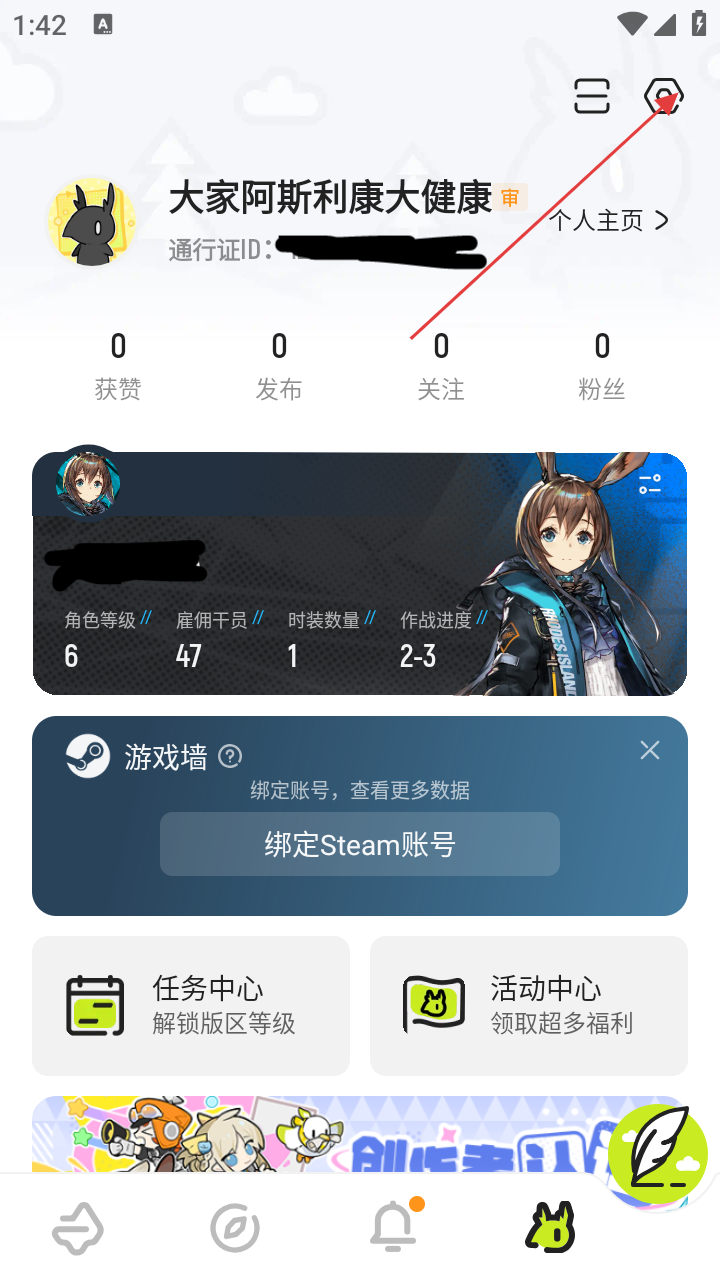The height and width of the screenshot is (1280, 720).
Task: Open the Arknights game data card
Action: (300, 600)
